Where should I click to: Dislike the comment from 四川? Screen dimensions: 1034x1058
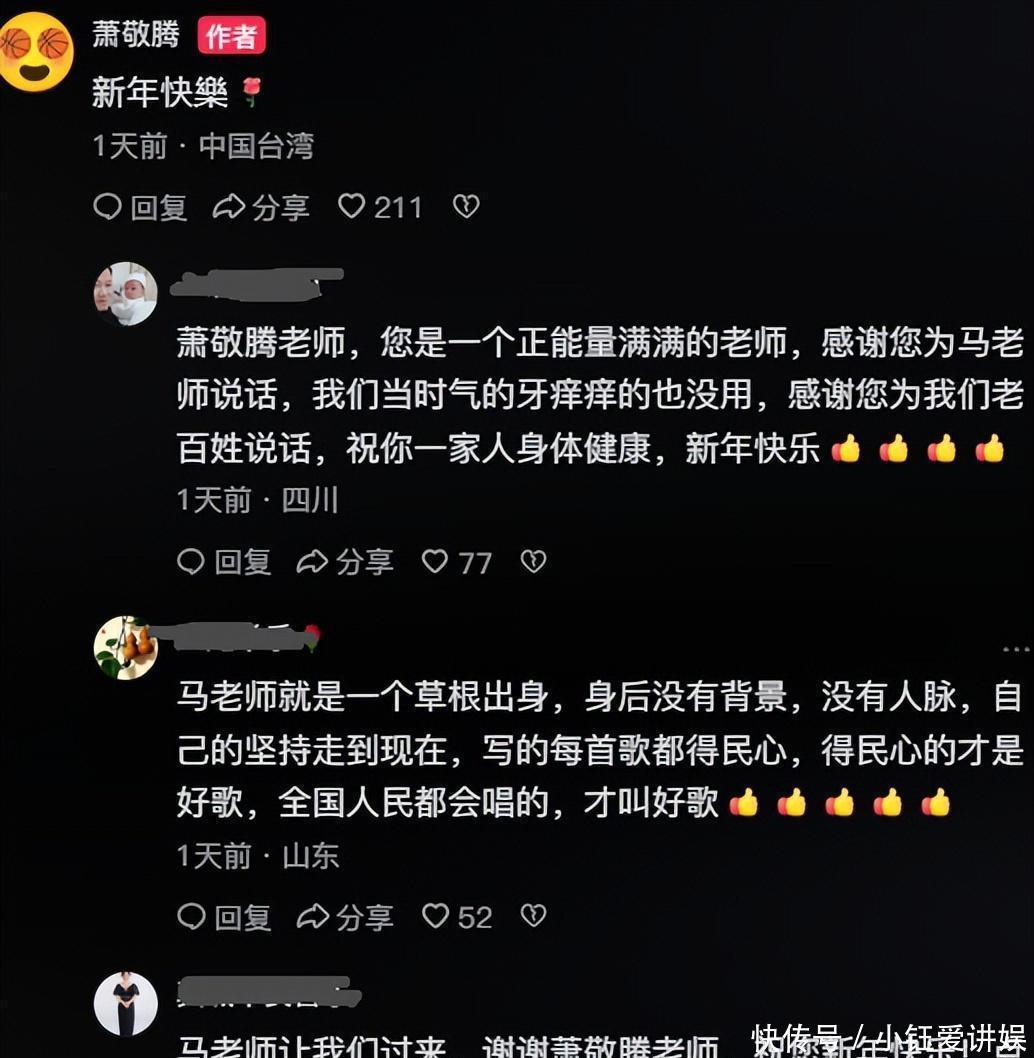click(533, 561)
